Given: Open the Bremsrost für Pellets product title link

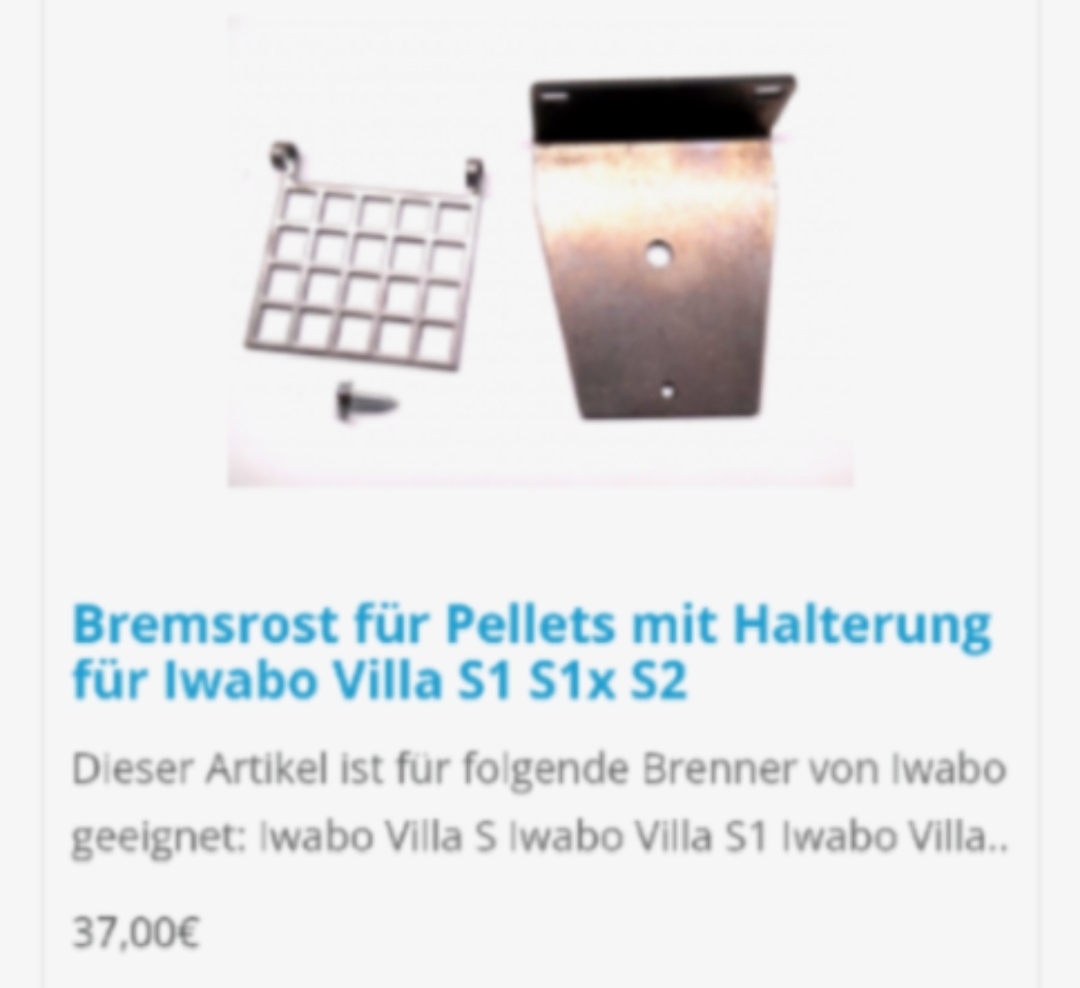Looking at the screenshot, I should pos(530,652).
